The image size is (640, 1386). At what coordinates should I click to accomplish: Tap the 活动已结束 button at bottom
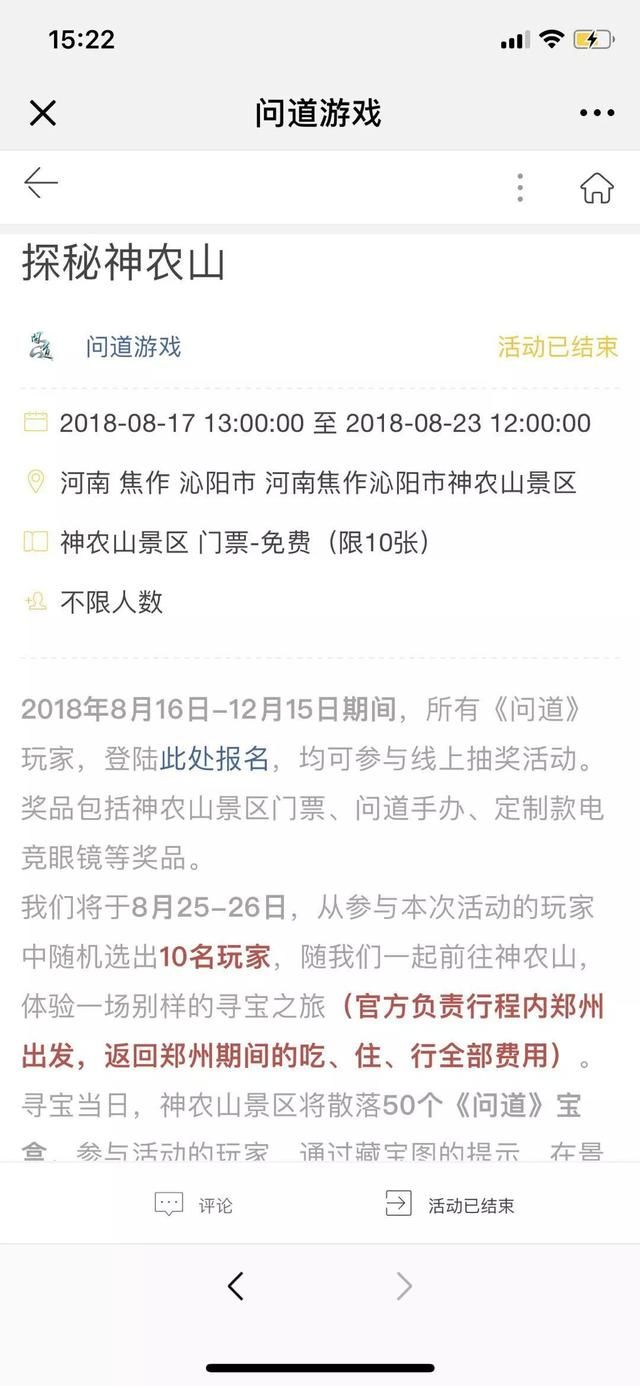[x=450, y=1205]
